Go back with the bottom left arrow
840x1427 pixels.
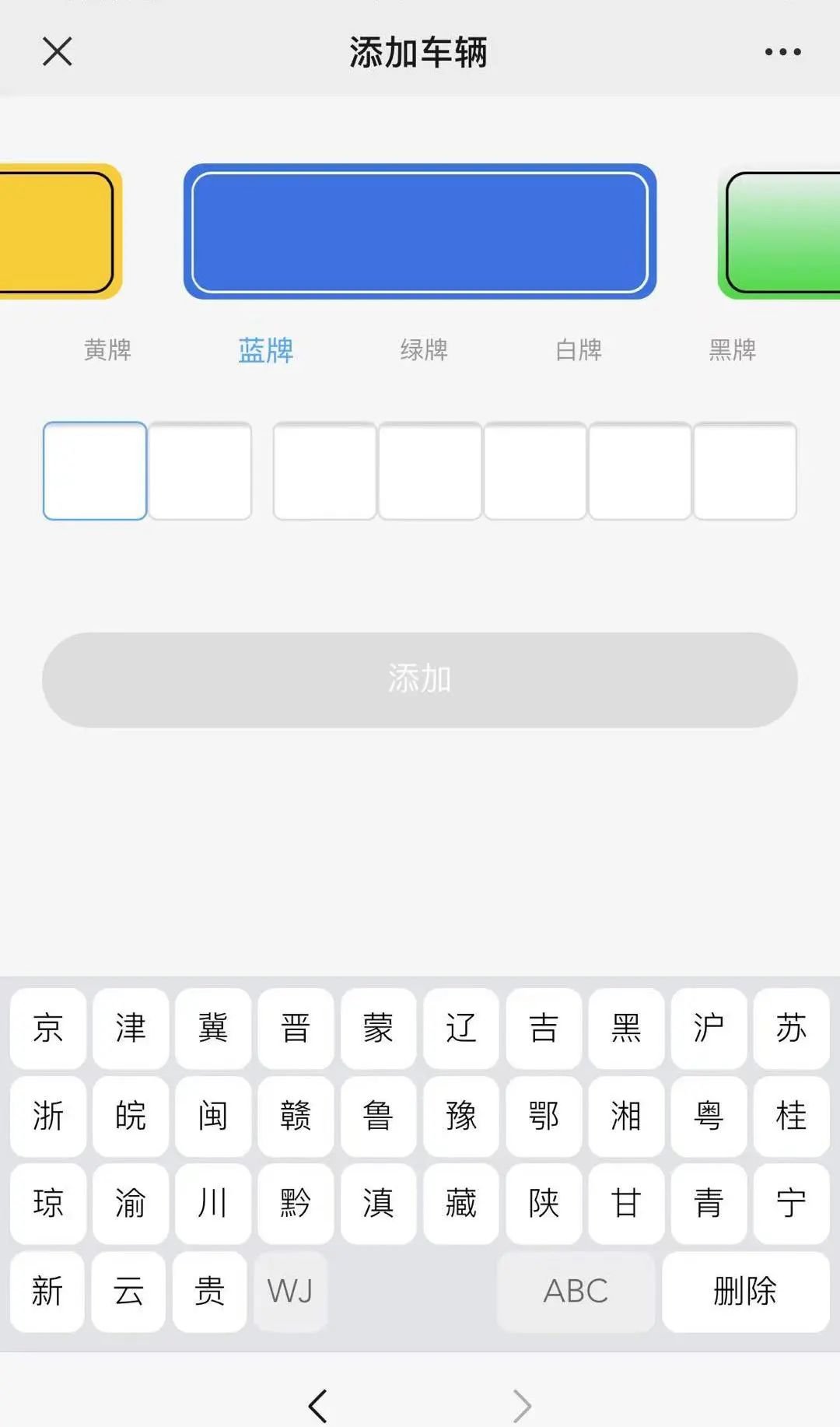[317, 1405]
